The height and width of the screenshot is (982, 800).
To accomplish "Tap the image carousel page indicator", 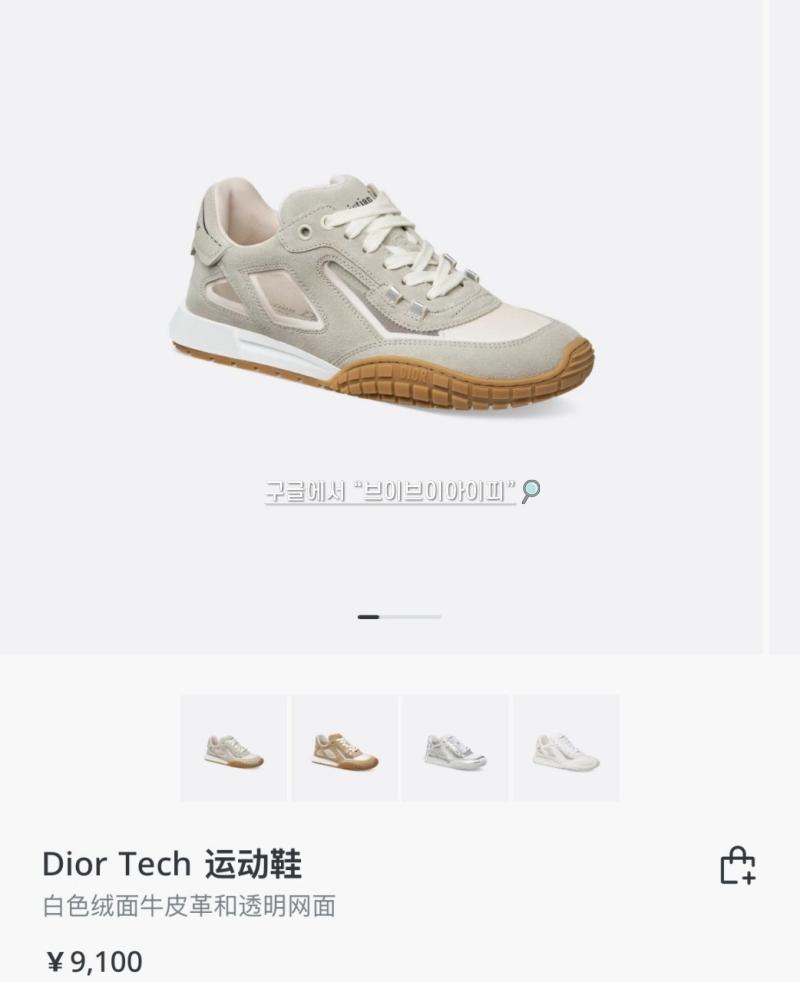I will 399,617.
